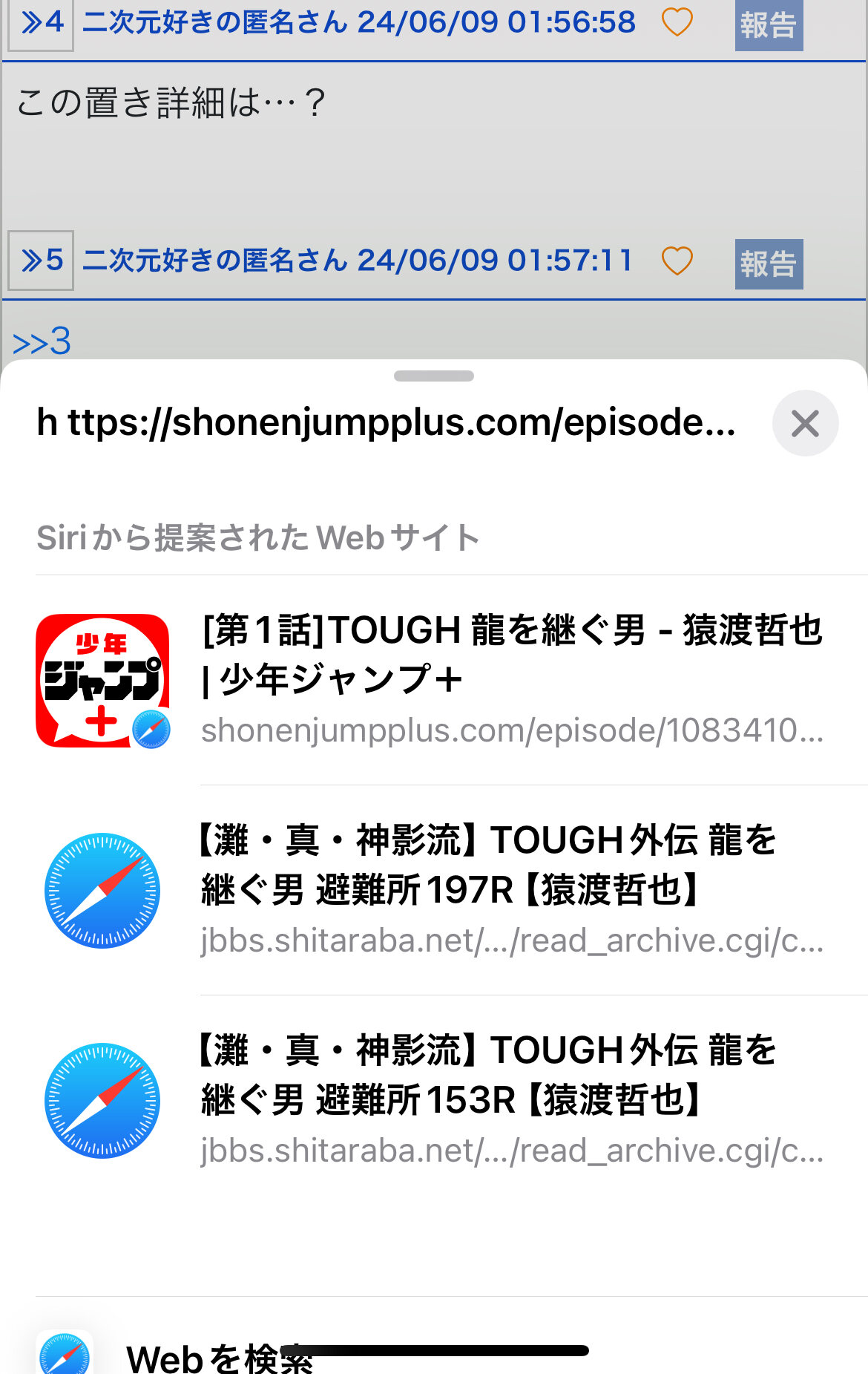Tap the >>4 reply number button
This screenshot has width=868, height=1374.
tap(41, 24)
